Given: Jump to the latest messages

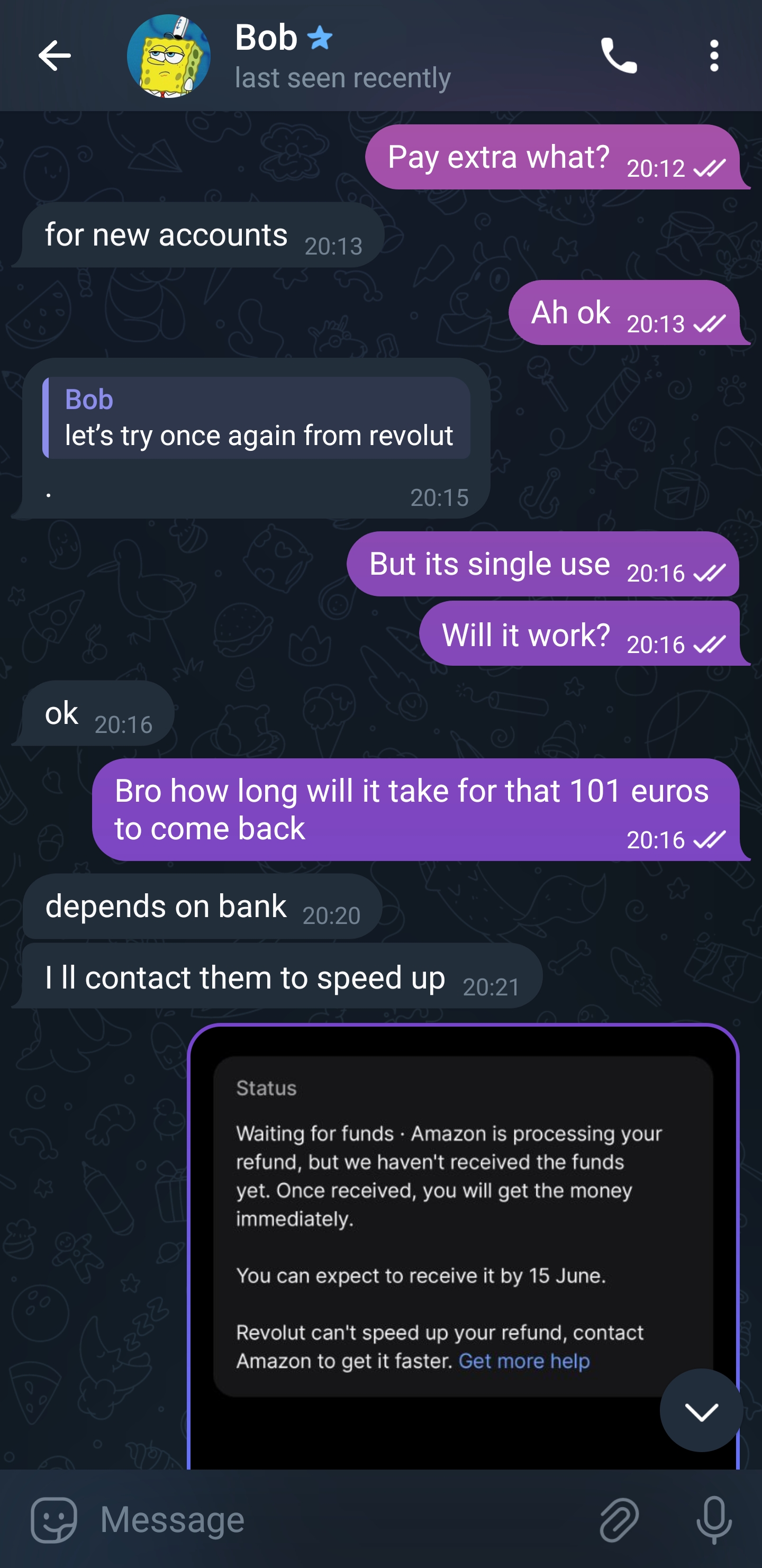Looking at the screenshot, I should tap(701, 1410).
